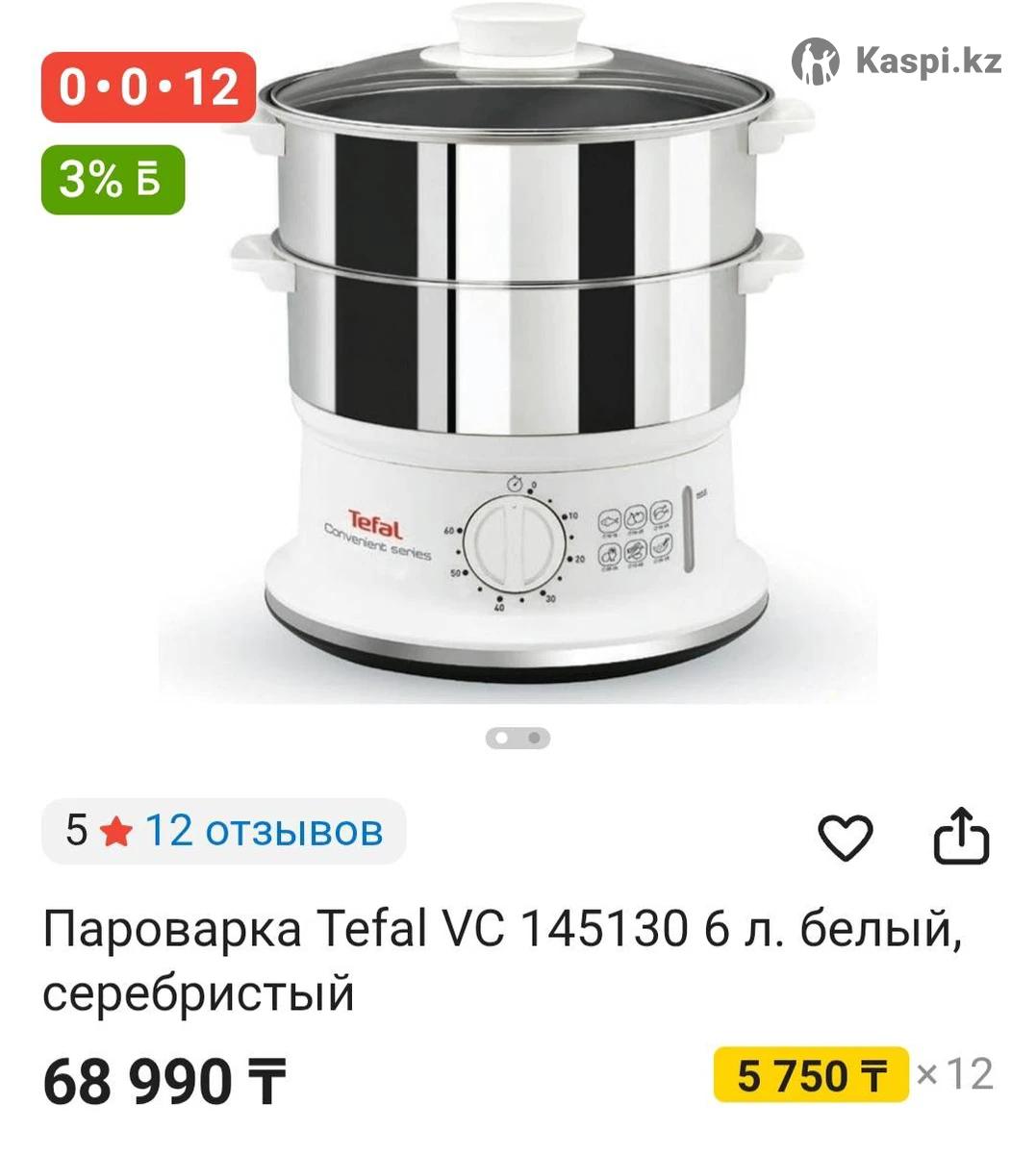
Task: Open the 12 отзывов reviews
Action: point(263,831)
